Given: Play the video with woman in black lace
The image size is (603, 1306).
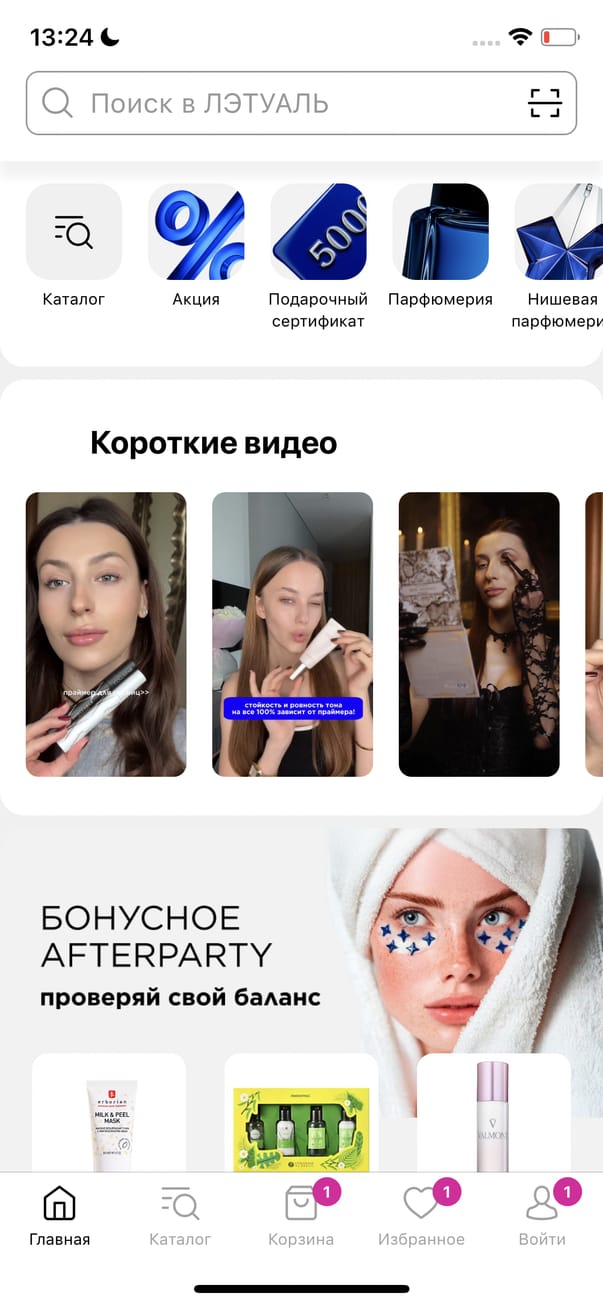Looking at the screenshot, I should 479,634.
